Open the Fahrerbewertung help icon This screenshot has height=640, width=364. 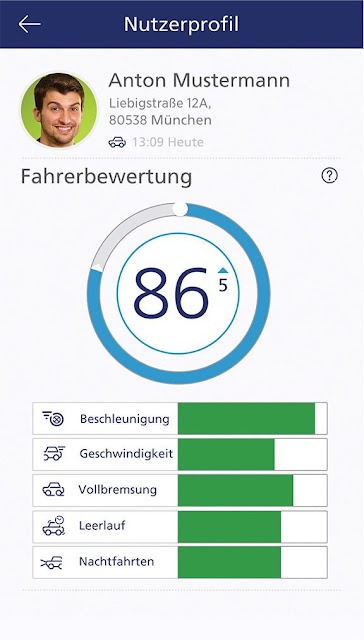click(329, 176)
